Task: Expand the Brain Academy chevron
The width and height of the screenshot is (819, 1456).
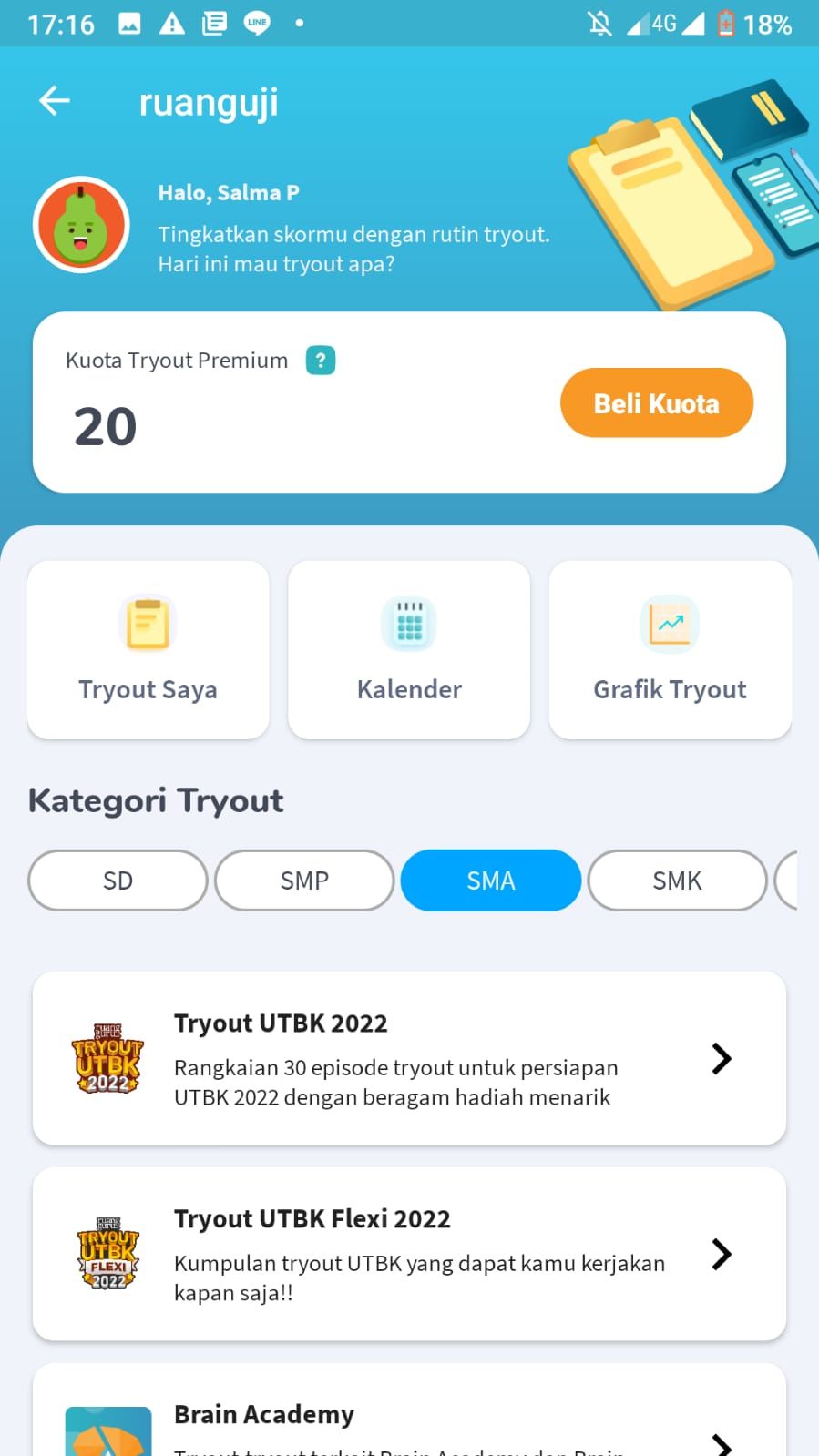Action: (722, 1443)
